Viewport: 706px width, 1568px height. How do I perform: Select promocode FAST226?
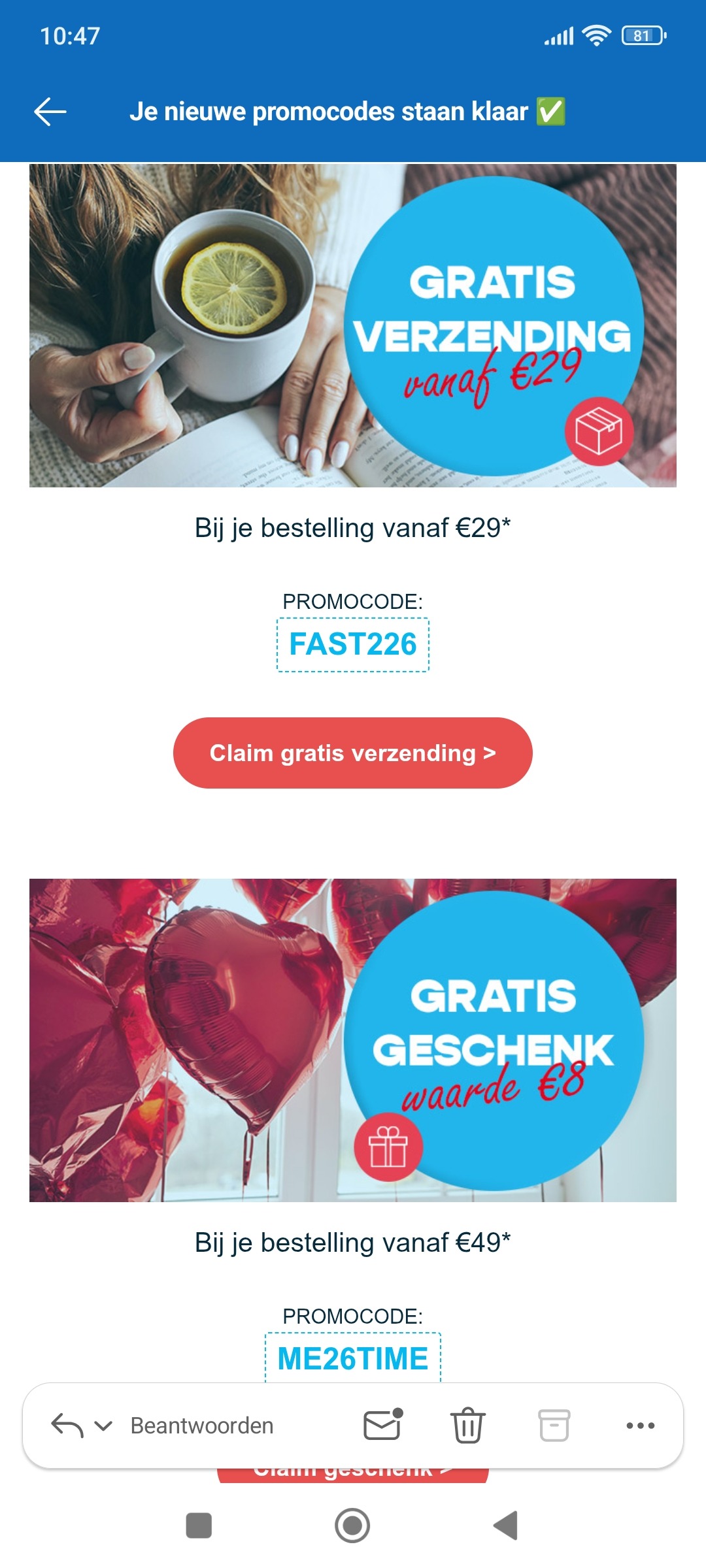[x=352, y=644]
